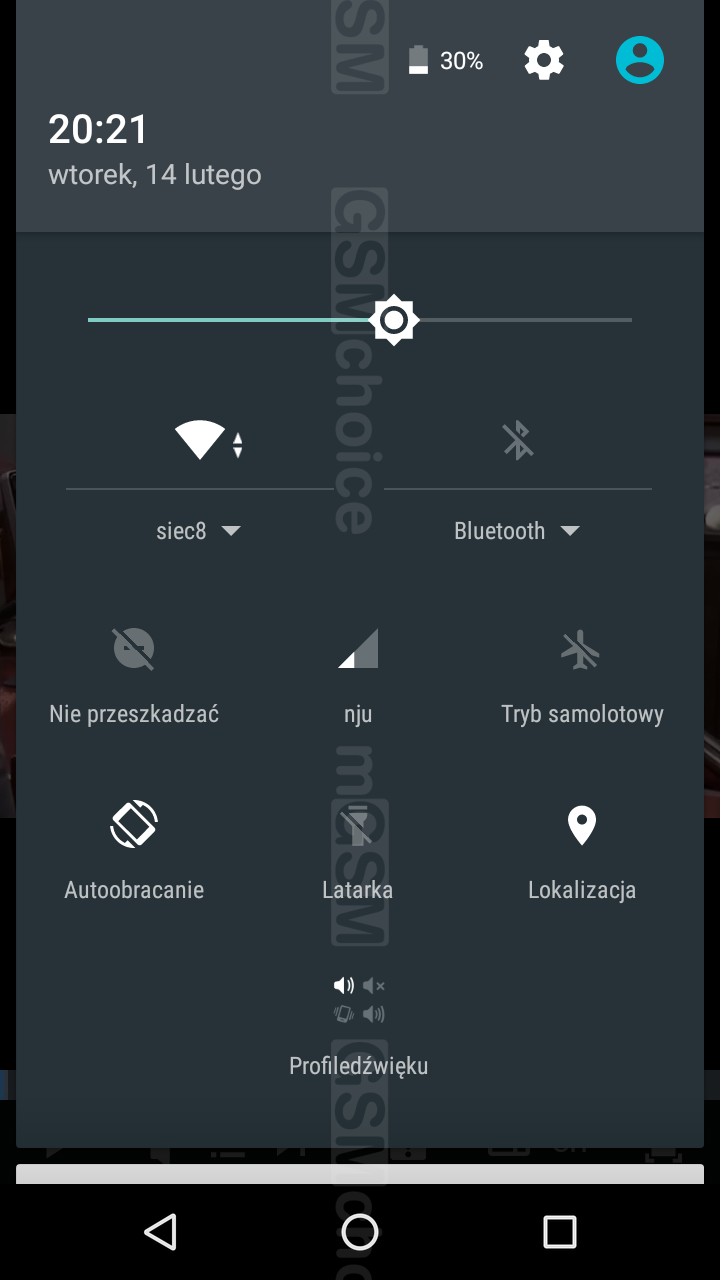Go to the home screen
720x1280 pixels.
360,1232
